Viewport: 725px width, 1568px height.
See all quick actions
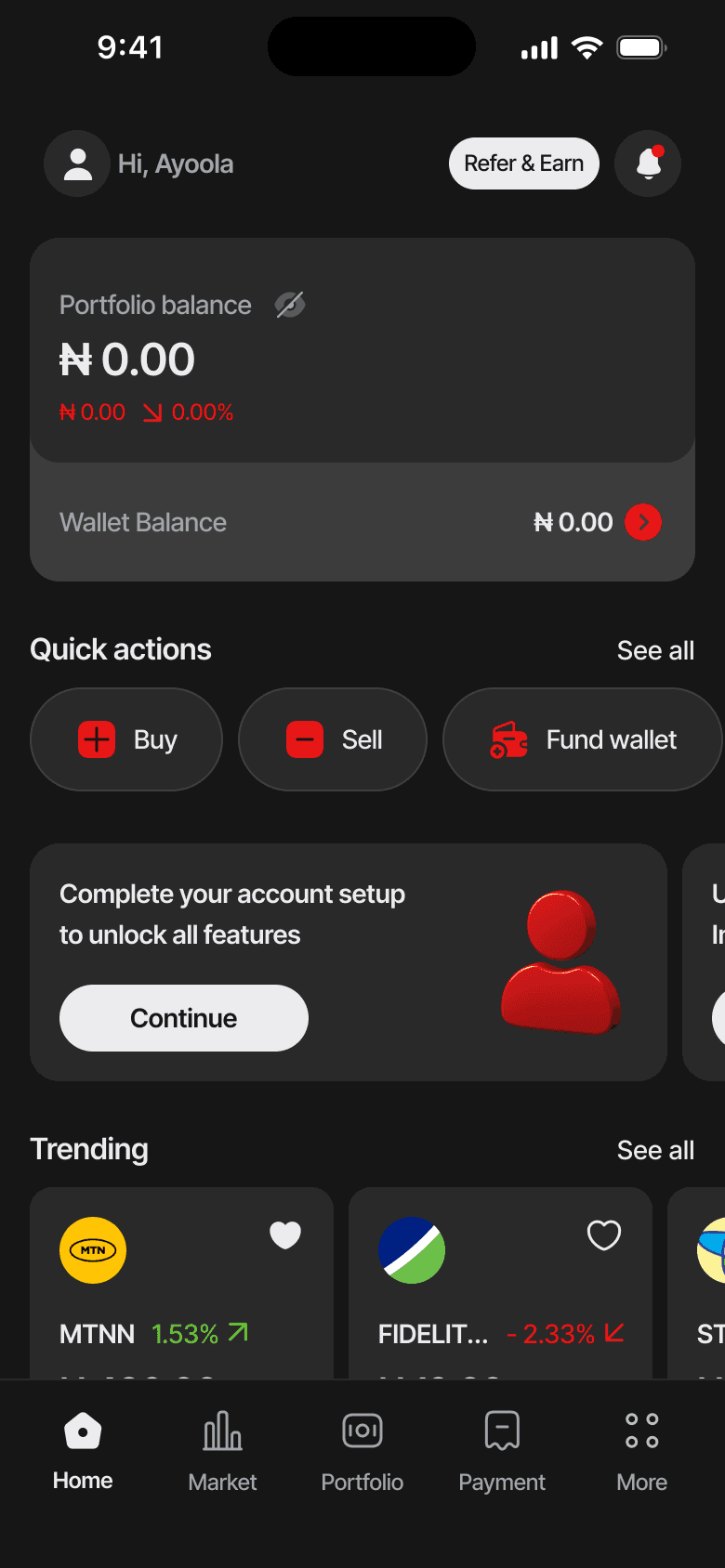pos(655,650)
